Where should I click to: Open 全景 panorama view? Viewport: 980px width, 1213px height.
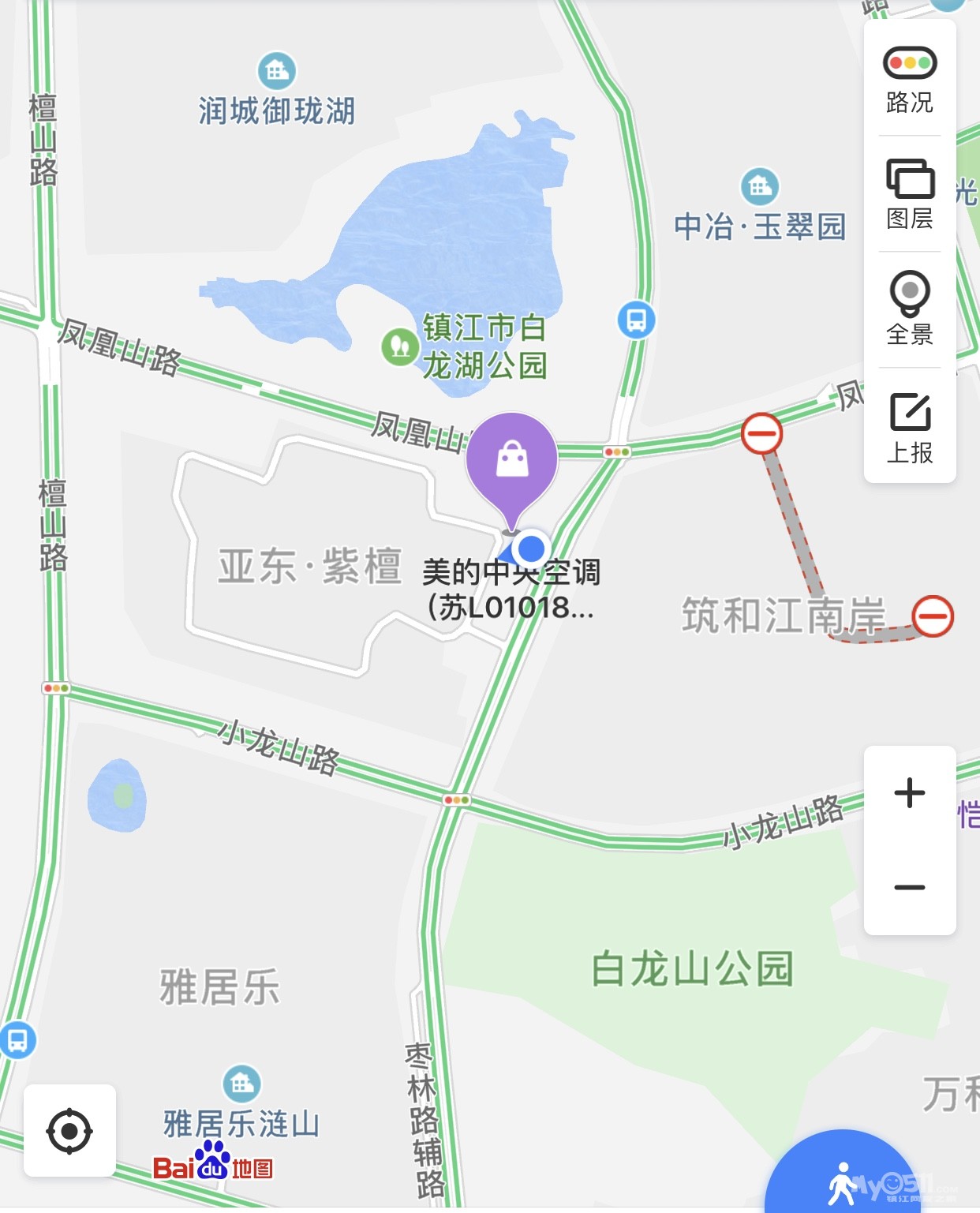[x=909, y=309]
